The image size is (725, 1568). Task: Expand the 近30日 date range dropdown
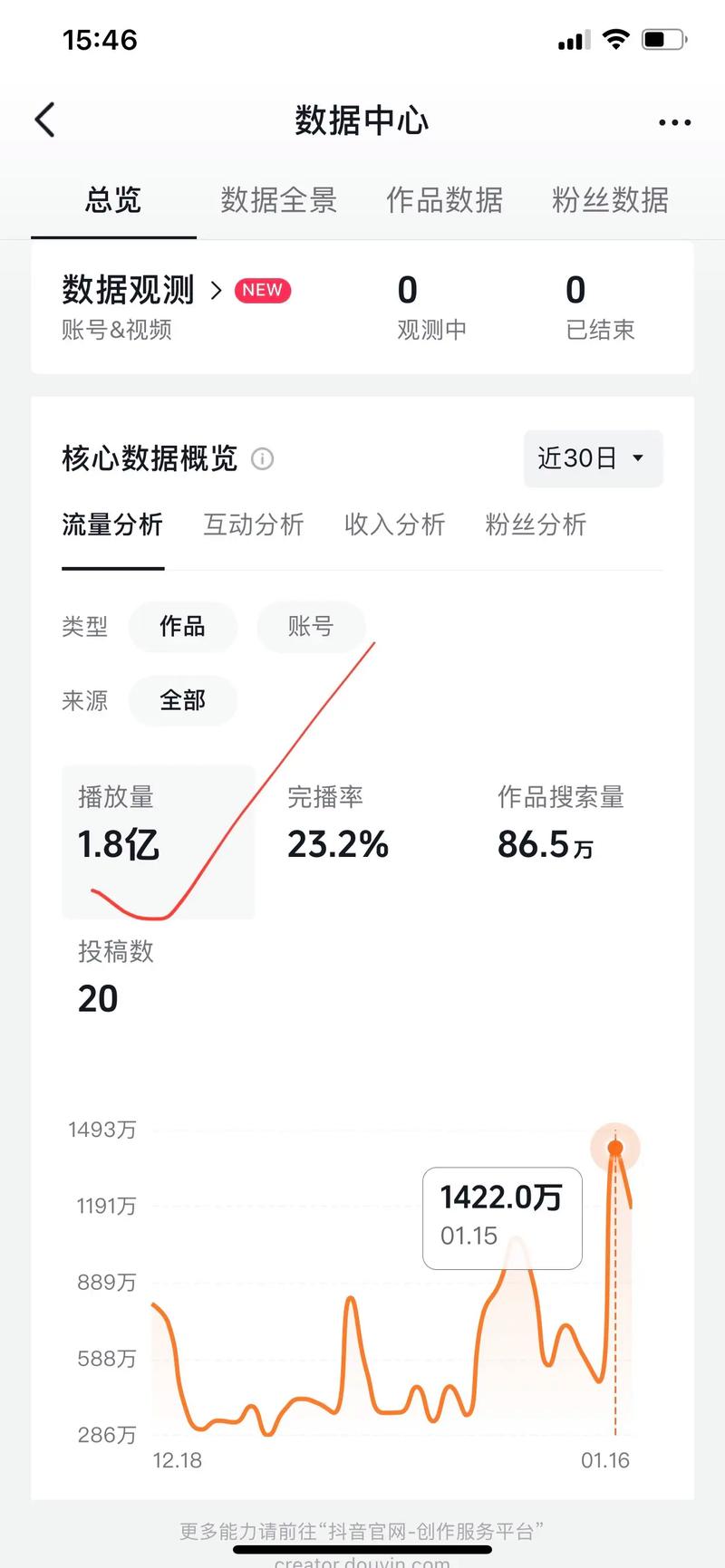[593, 458]
